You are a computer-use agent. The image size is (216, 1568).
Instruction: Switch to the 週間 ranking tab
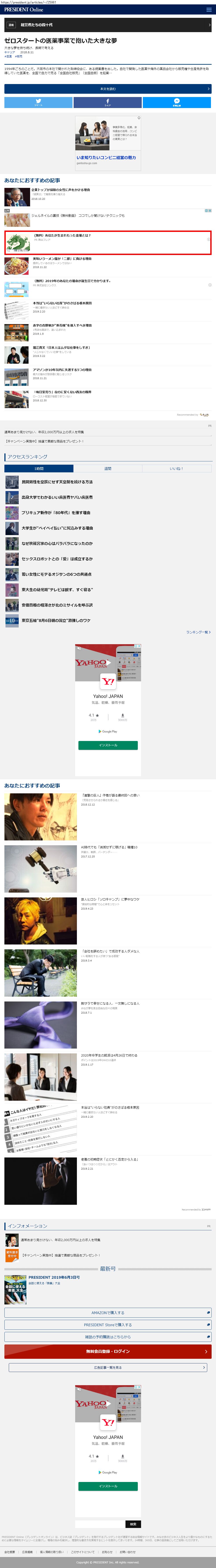[x=108, y=469]
